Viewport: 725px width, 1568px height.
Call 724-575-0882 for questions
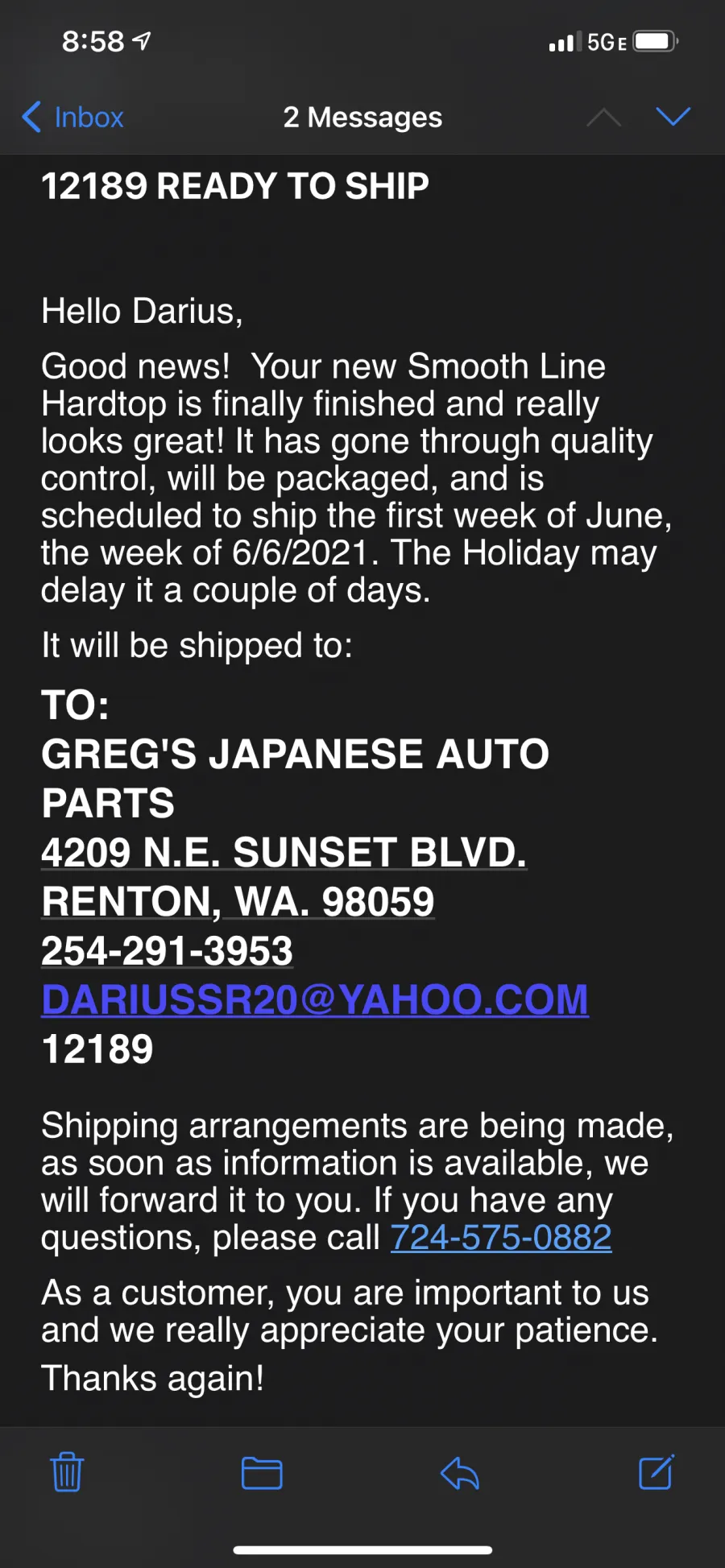(x=500, y=1238)
